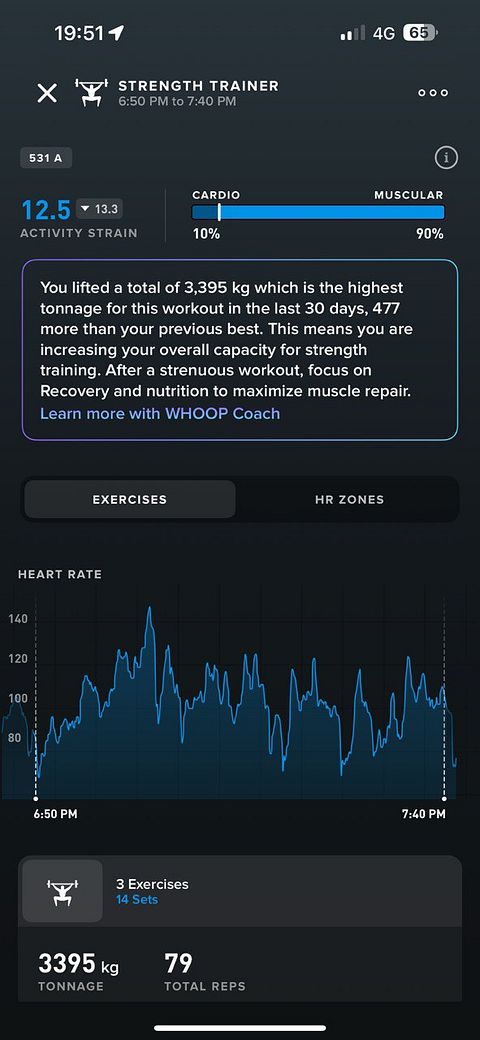Open the Learn more with WHOOP Coach link
The image size is (480, 1040).
(160, 413)
